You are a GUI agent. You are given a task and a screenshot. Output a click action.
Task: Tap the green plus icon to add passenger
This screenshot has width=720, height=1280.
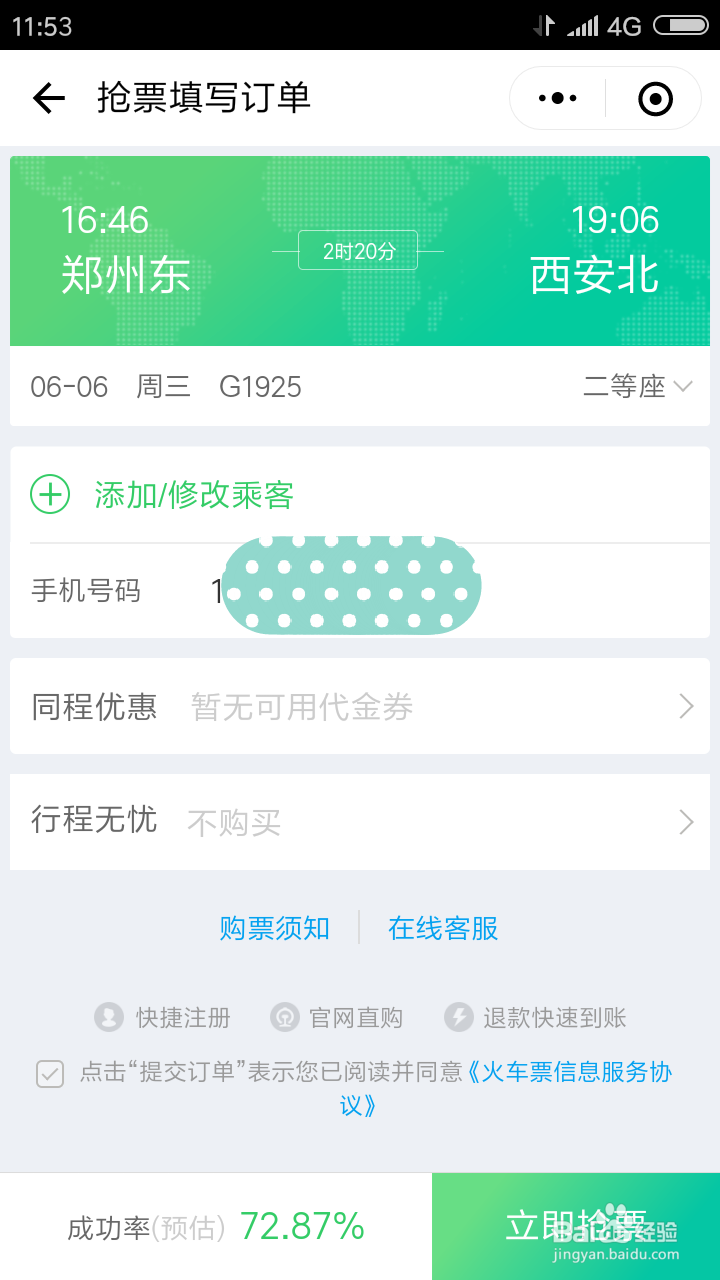[50, 494]
